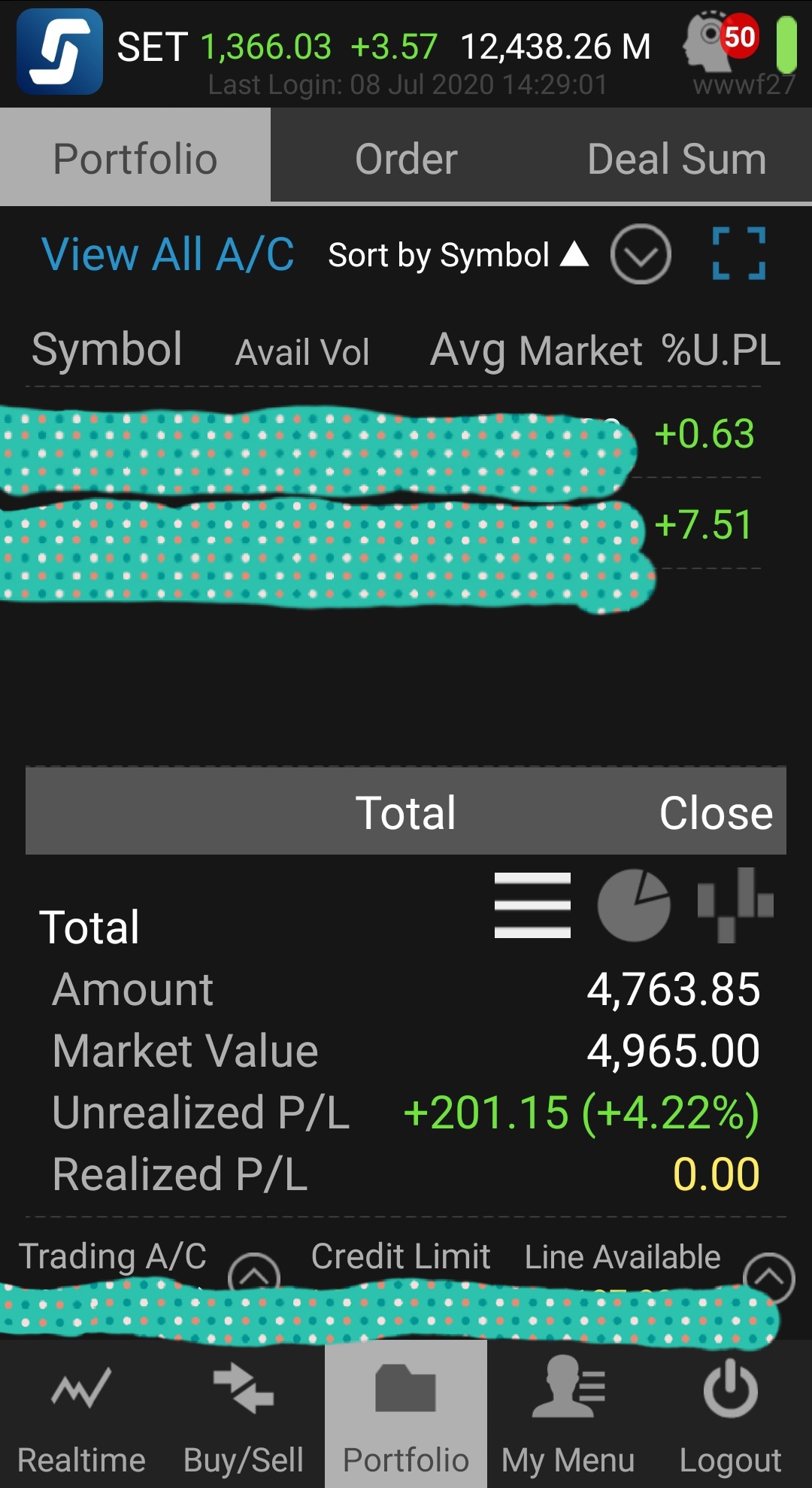The image size is (812, 1488).
Task: Open My Menu
Action: tap(568, 1414)
